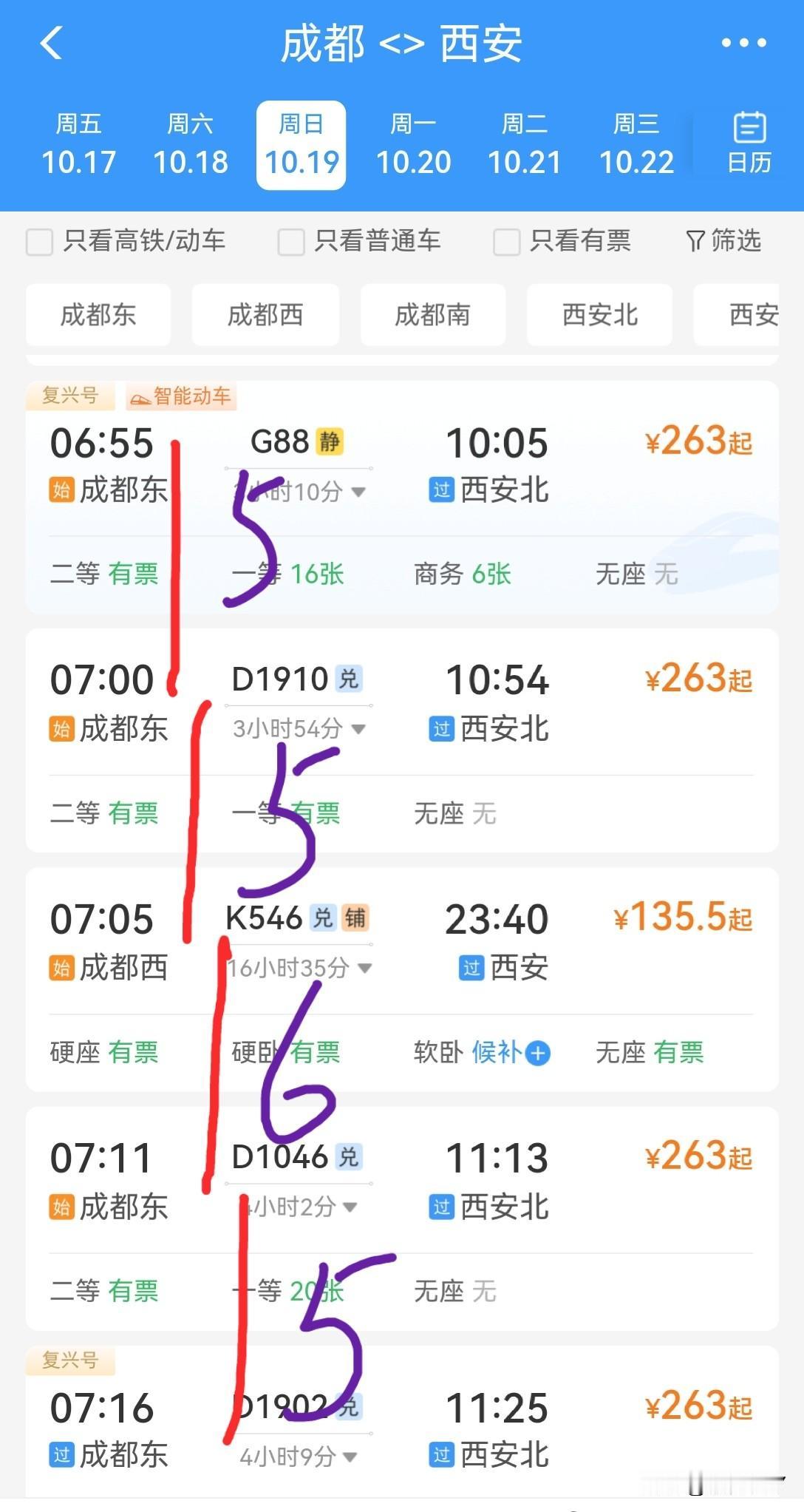The width and height of the screenshot is (804, 1512).
Task: Go back from 成都 to 西安 results
Action: pyautogui.click(x=52, y=43)
